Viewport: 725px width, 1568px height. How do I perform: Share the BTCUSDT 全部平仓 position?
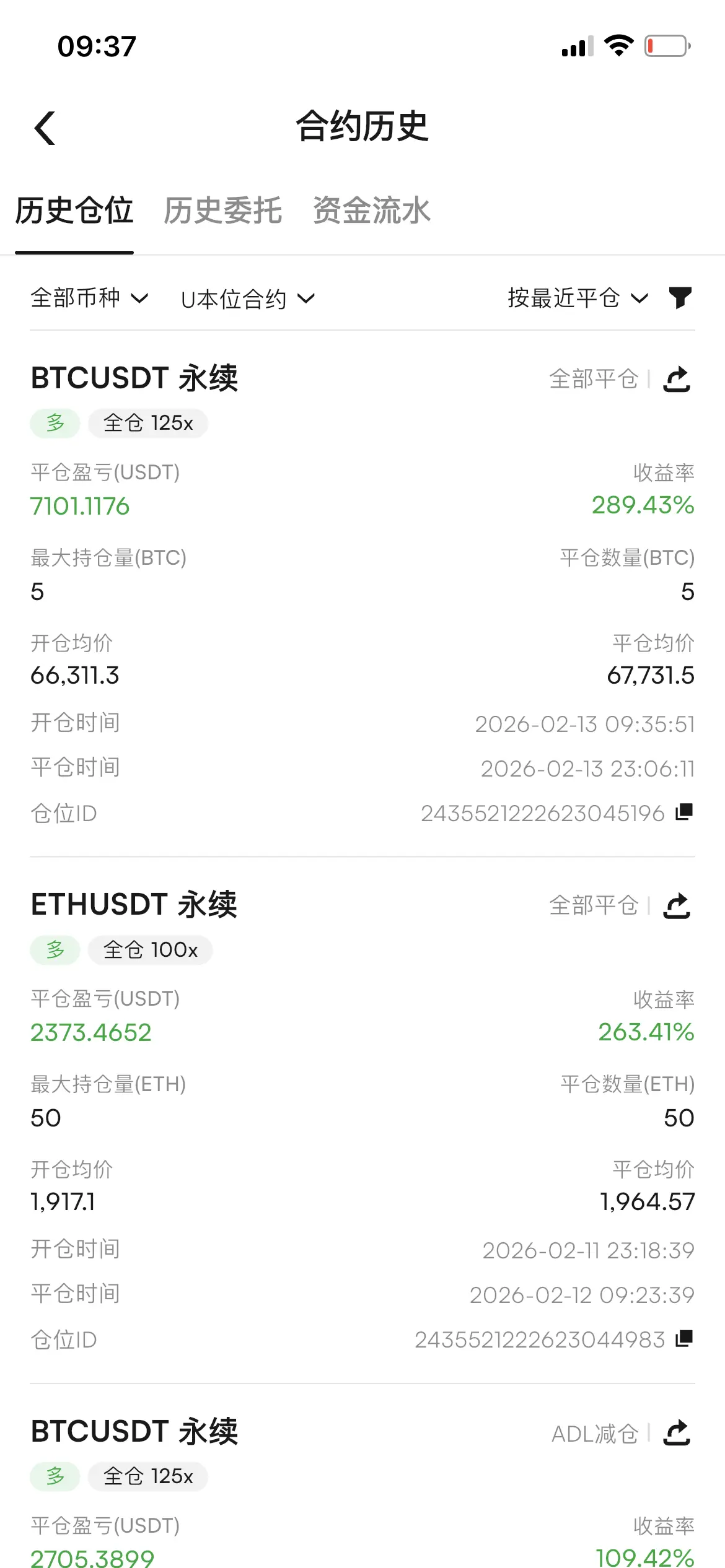677,379
